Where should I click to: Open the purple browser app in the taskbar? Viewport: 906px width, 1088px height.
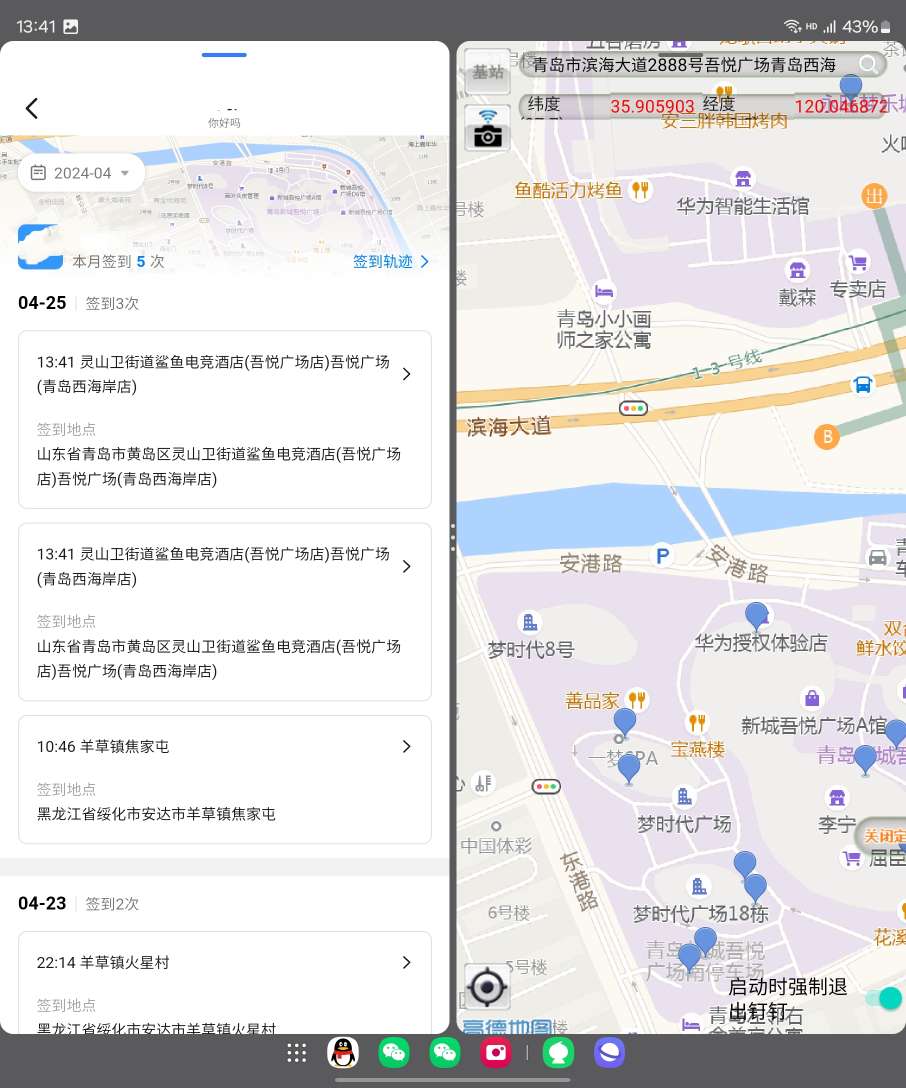(x=610, y=1052)
